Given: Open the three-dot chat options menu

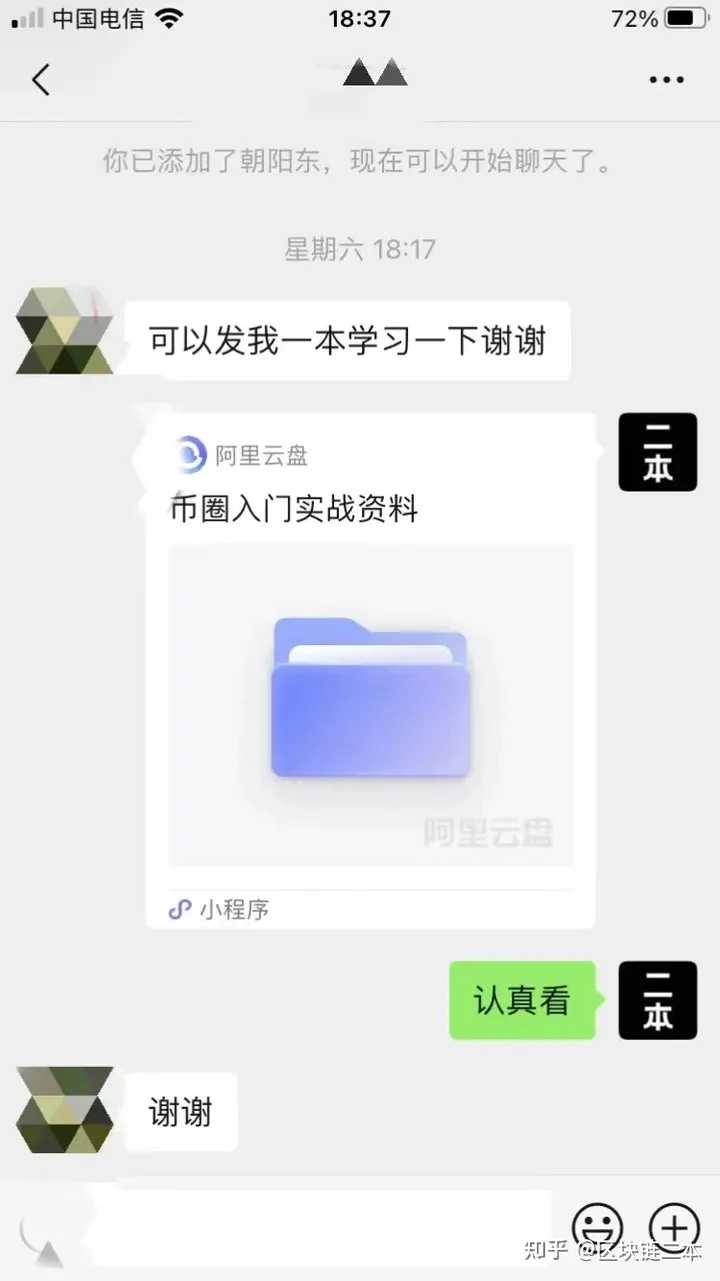Looking at the screenshot, I should point(666,80).
